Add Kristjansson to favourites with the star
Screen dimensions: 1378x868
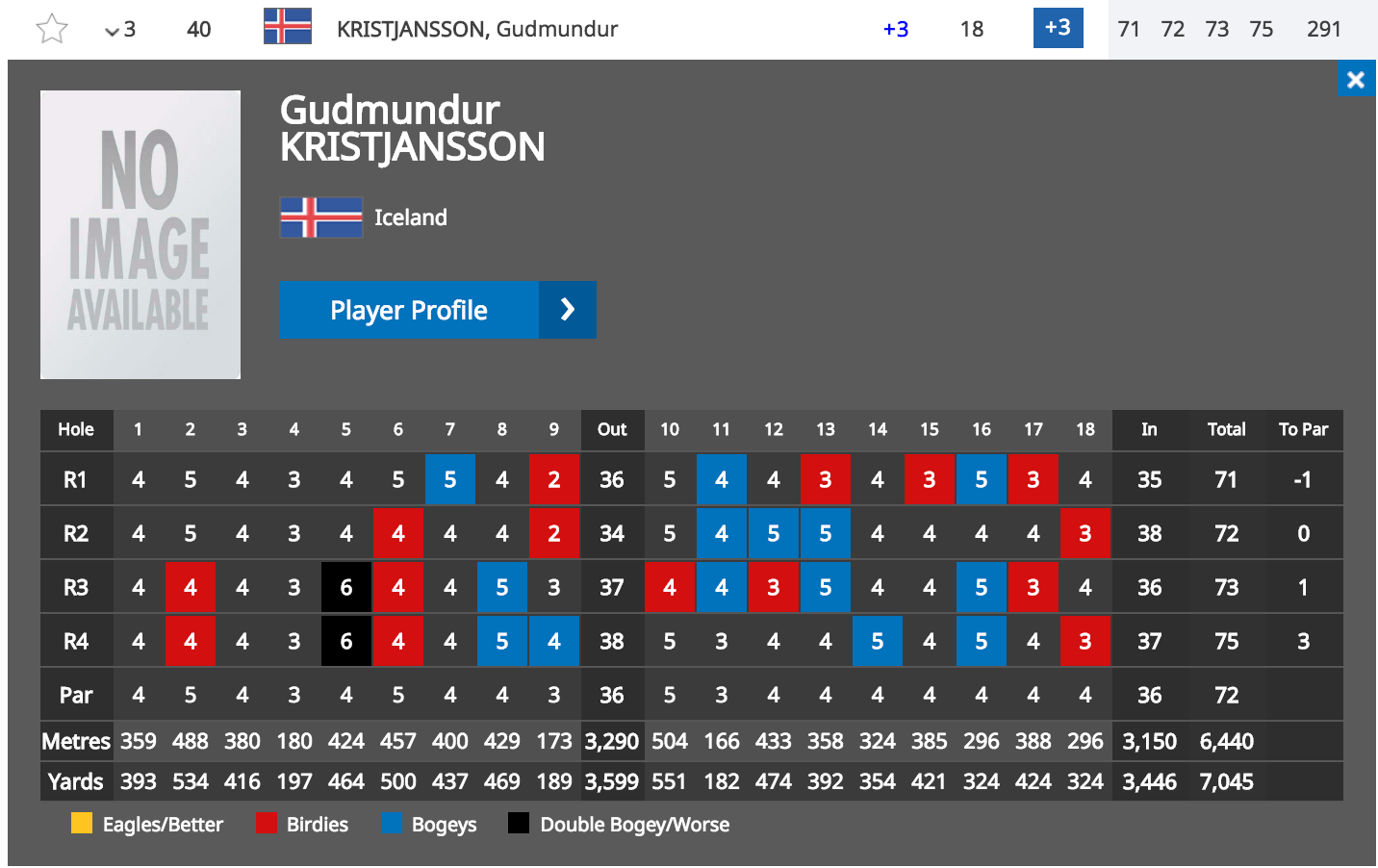tap(52, 29)
